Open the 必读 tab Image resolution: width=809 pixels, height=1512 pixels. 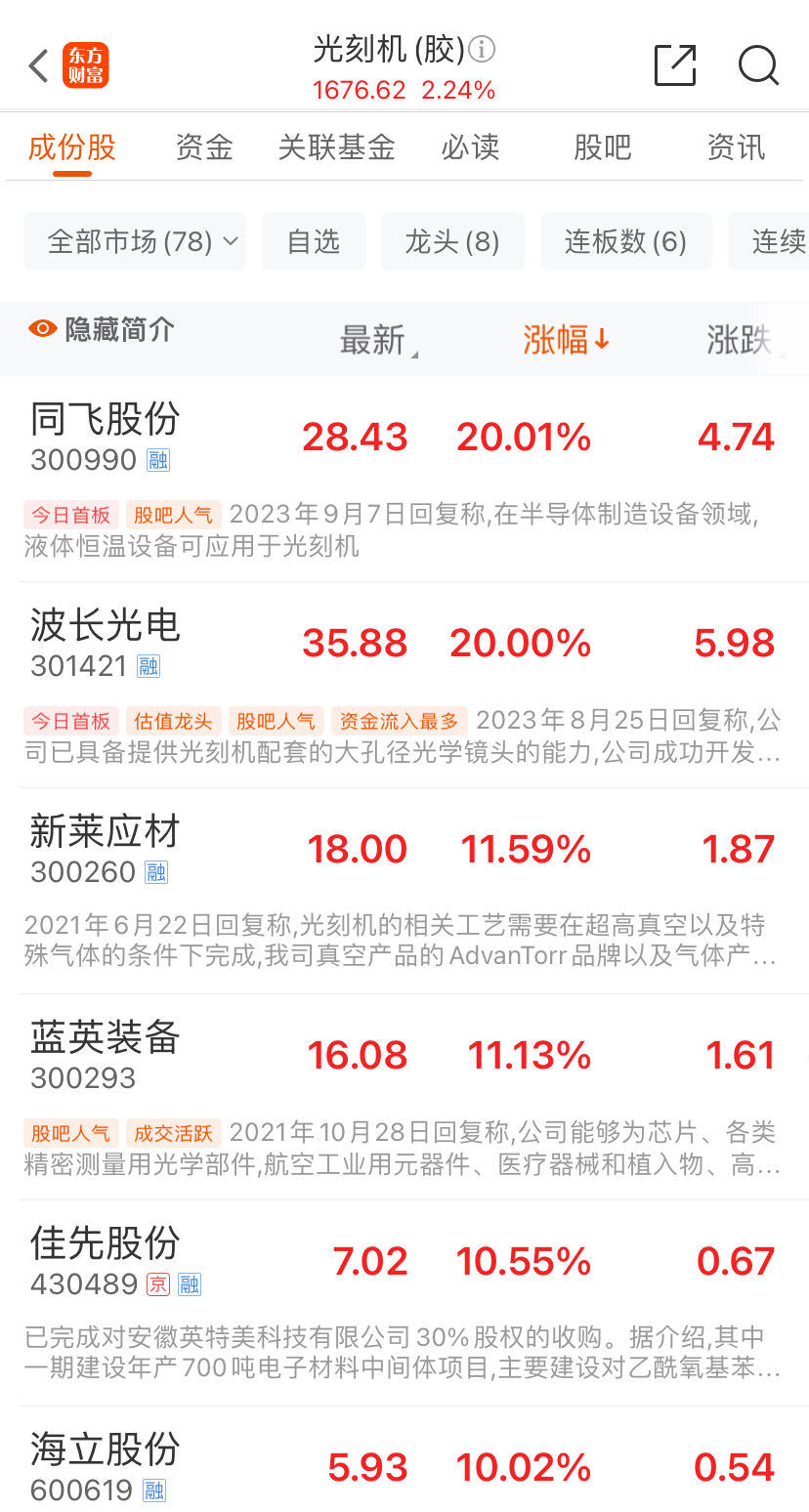click(x=470, y=147)
